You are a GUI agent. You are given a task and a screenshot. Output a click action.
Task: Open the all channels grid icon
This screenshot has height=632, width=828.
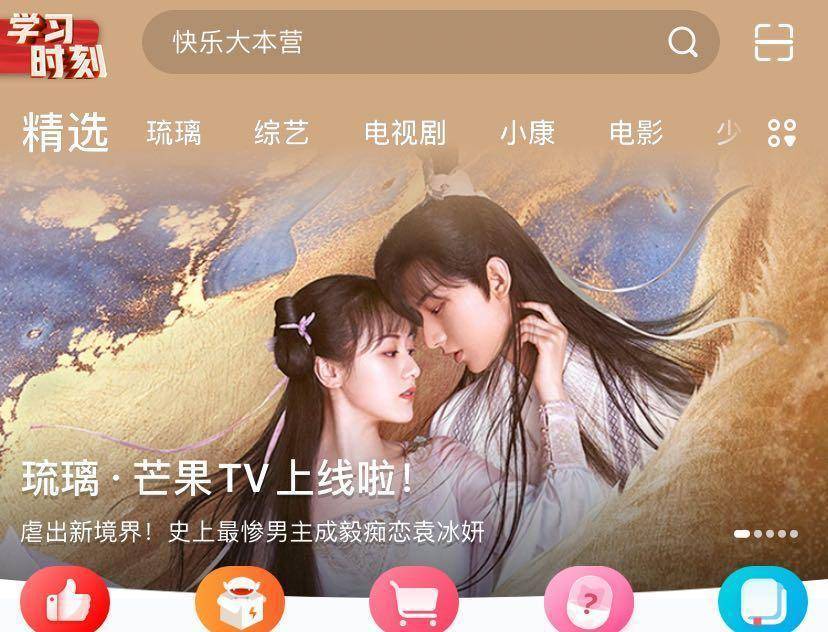click(x=781, y=133)
